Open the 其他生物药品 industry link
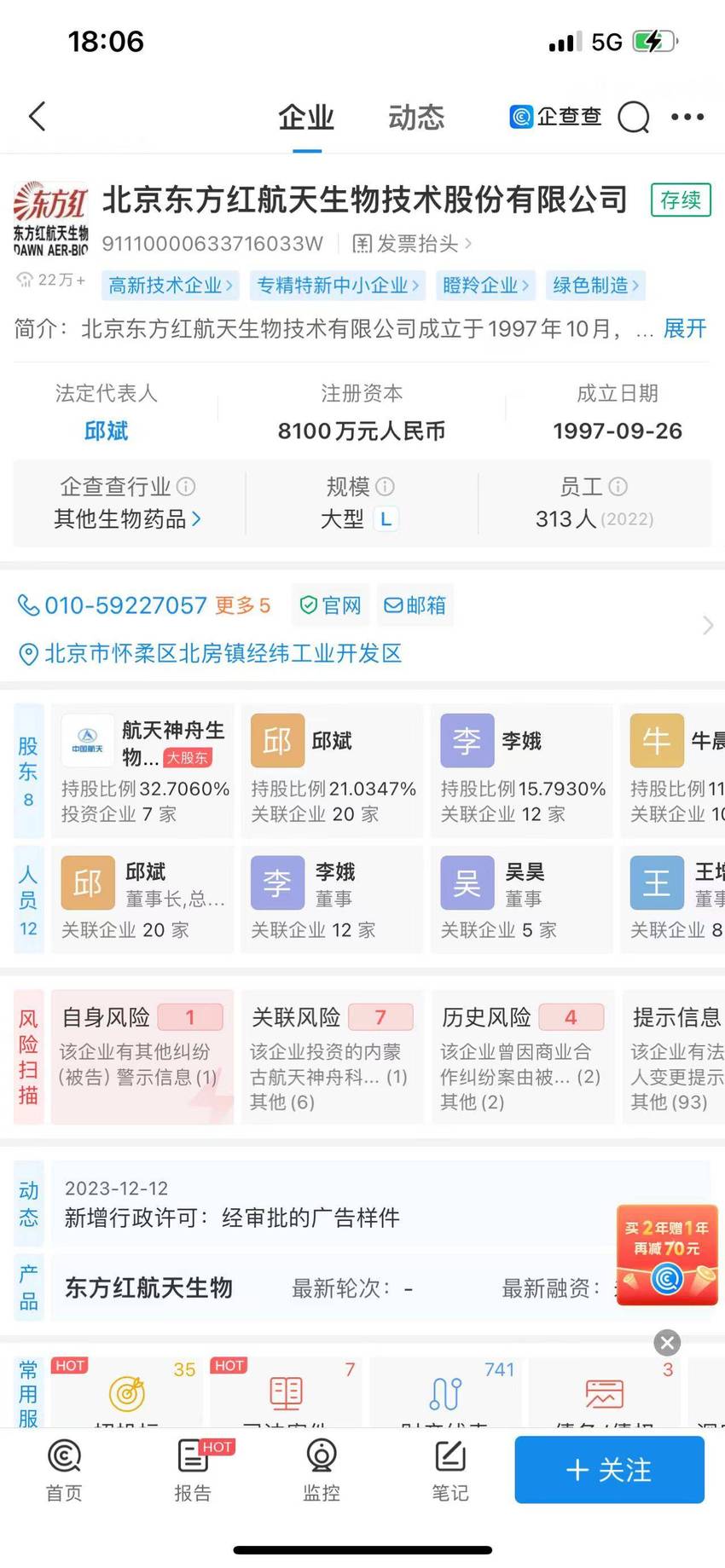The width and height of the screenshot is (725, 1568). coord(128,518)
